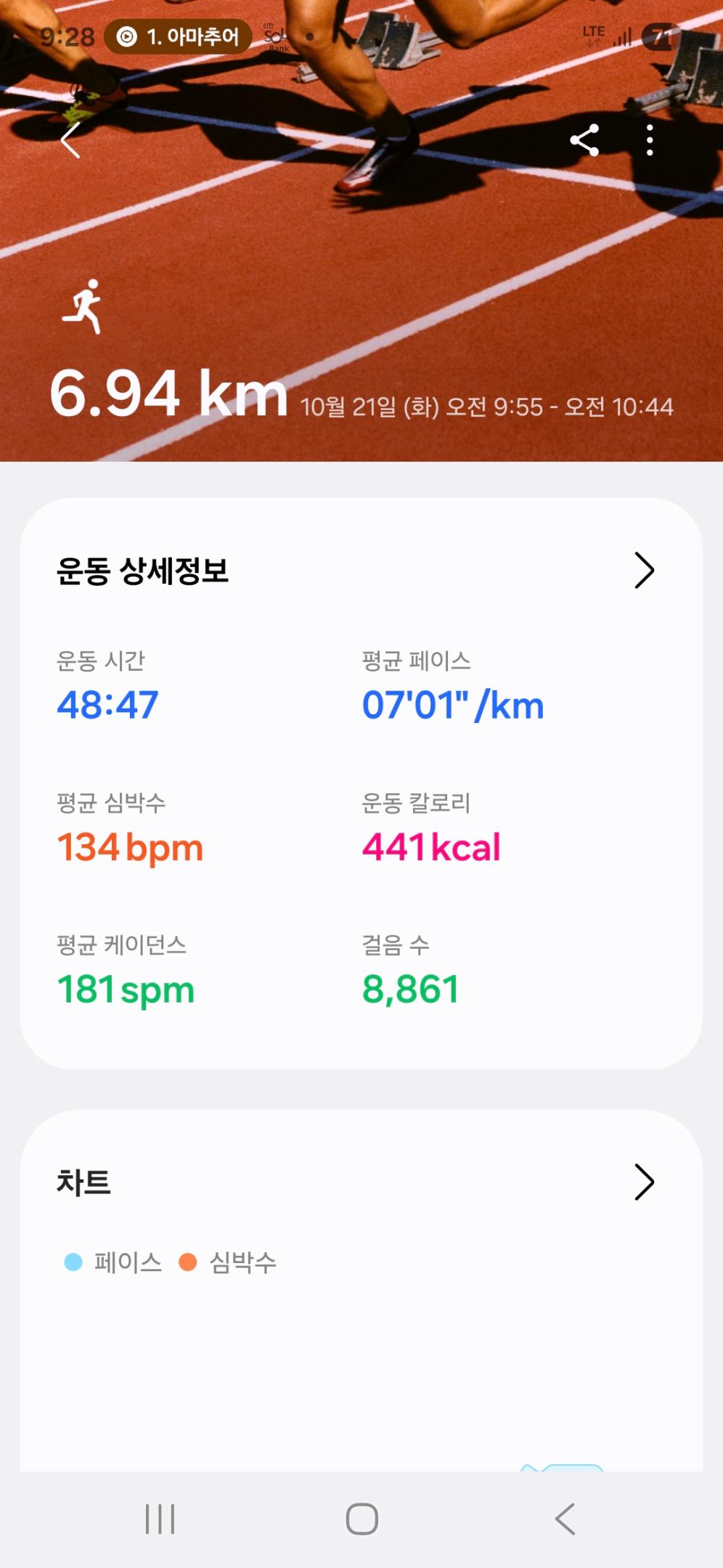Viewport: 723px width, 1568px height.
Task: Open the 차트 chart section chevron
Action: coord(644,1183)
